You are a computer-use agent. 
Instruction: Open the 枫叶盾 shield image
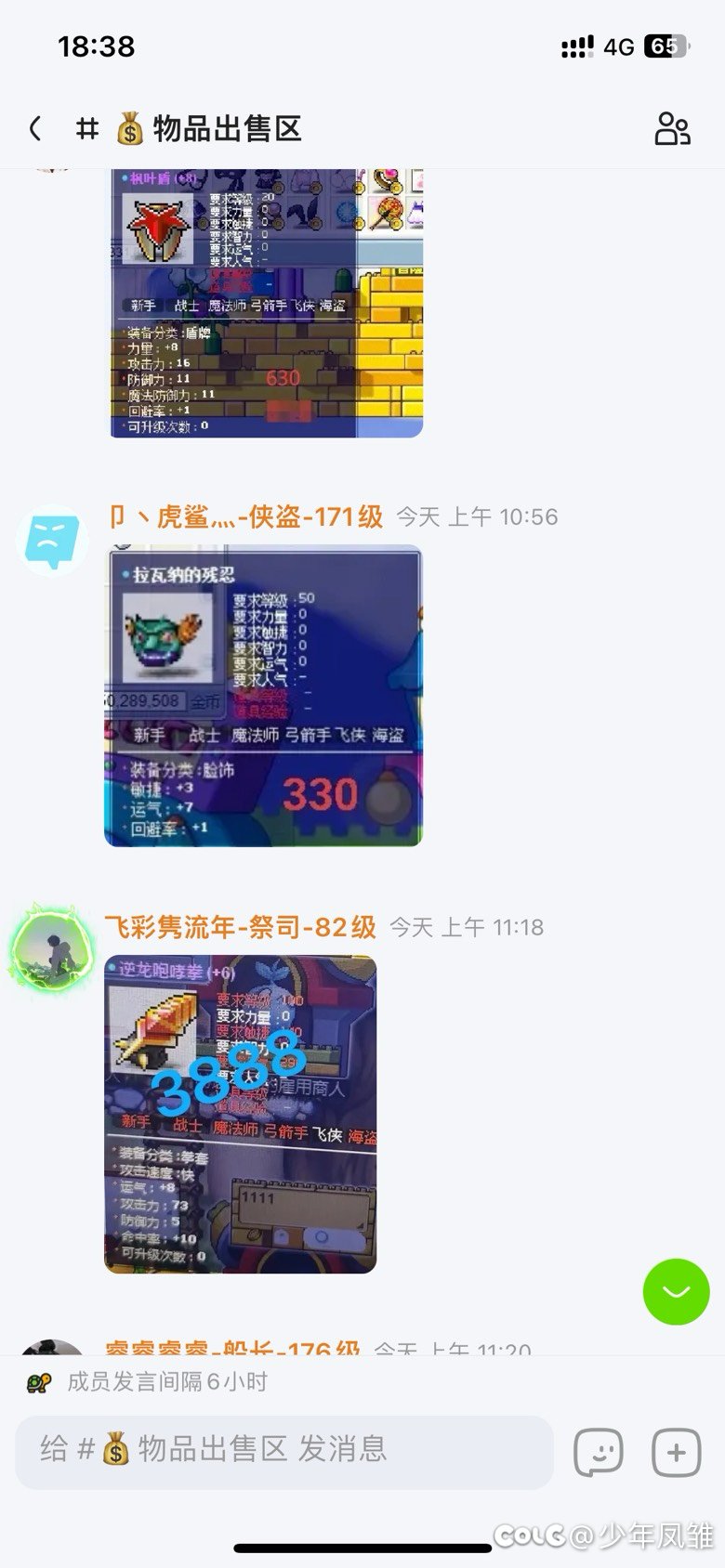click(x=267, y=302)
